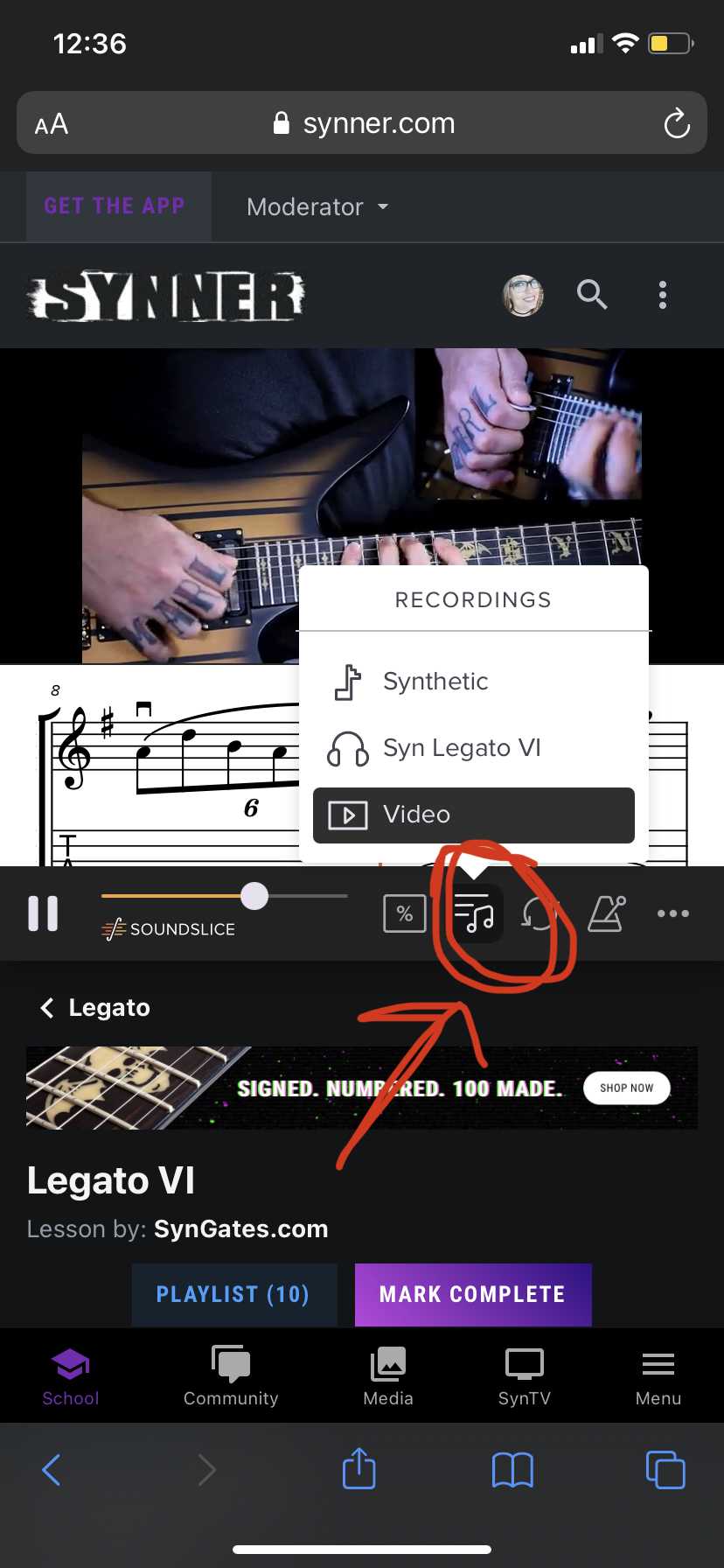Open the Playlist (10) button
This screenshot has width=724, height=1568.
click(233, 1294)
